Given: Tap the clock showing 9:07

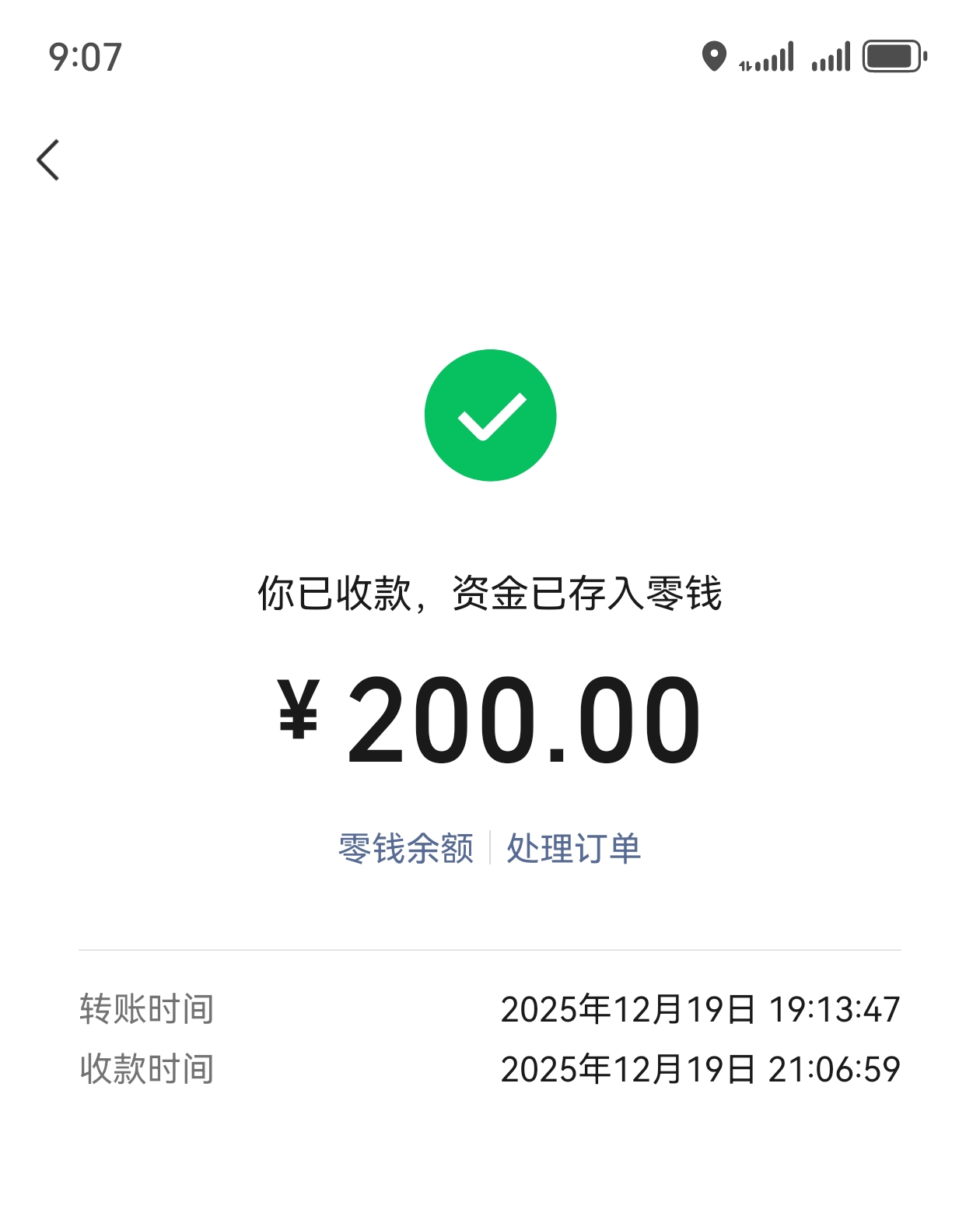Looking at the screenshot, I should click(x=86, y=56).
